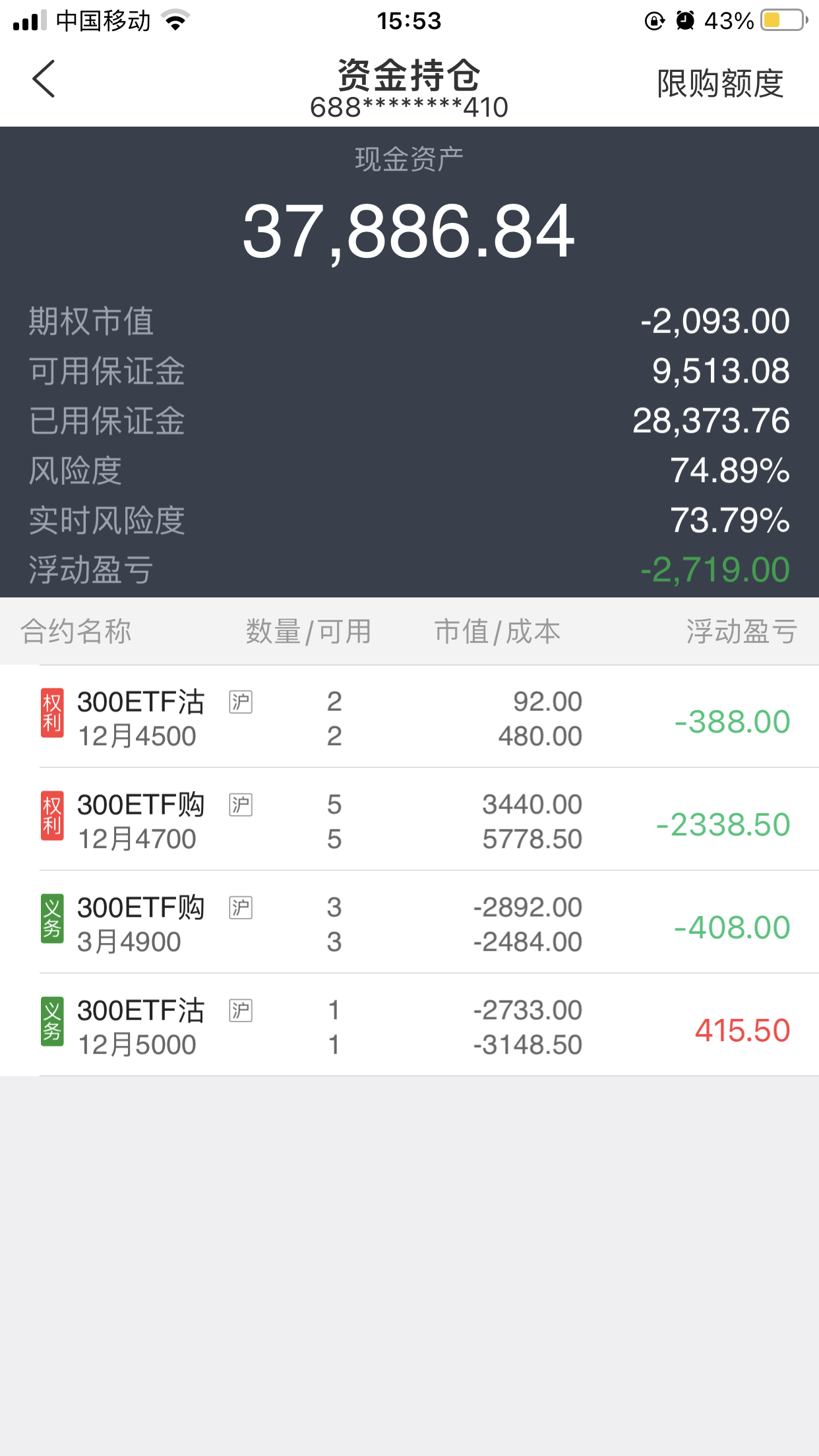
Task: Open the 300ETF沽 12月4500 position
Action: [x=409, y=717]
